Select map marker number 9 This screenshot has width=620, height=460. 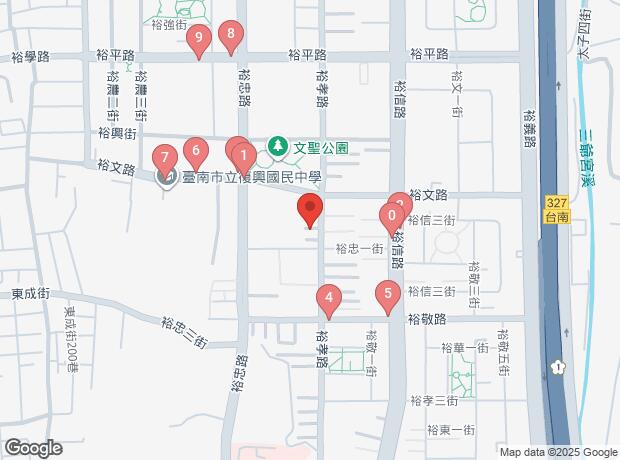coord(198,39)
